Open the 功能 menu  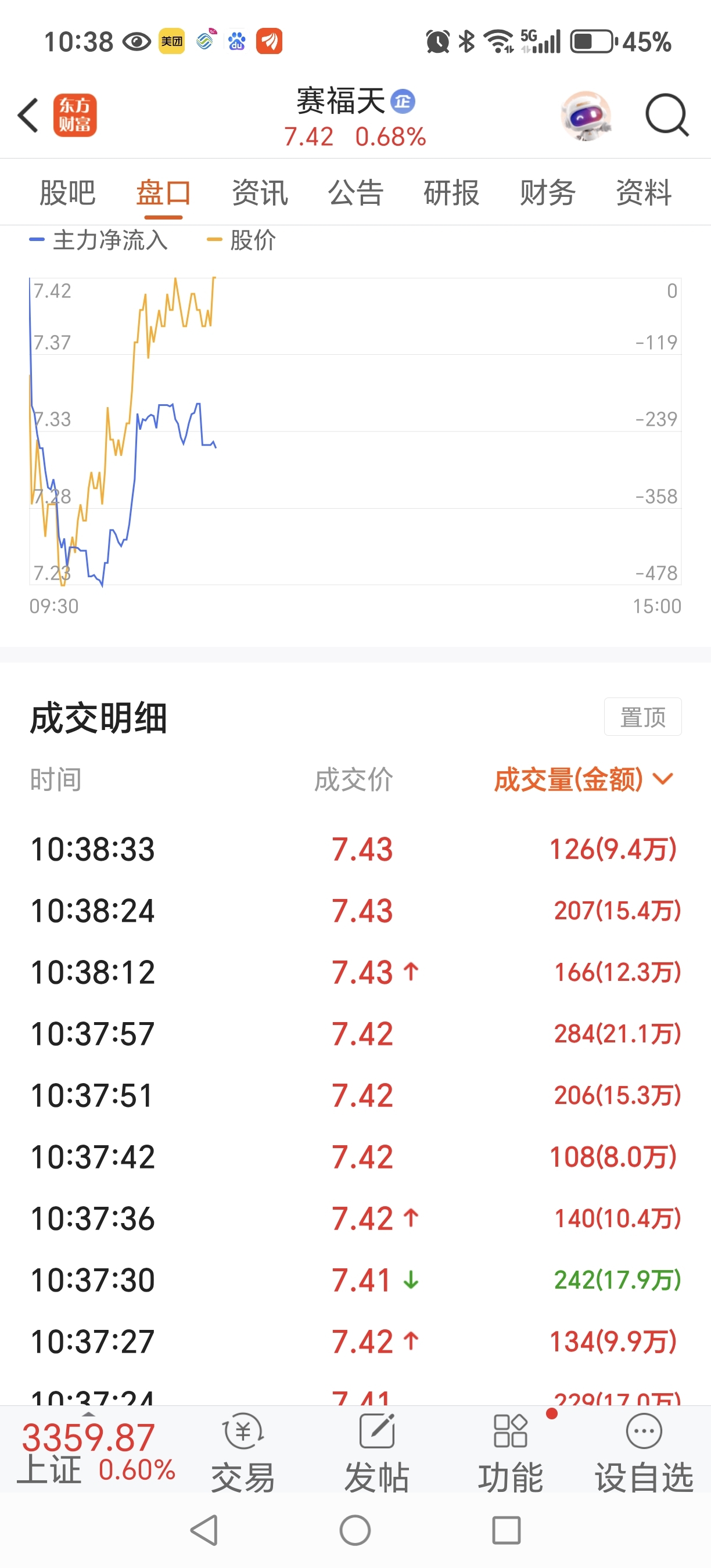pos(510,1453)
